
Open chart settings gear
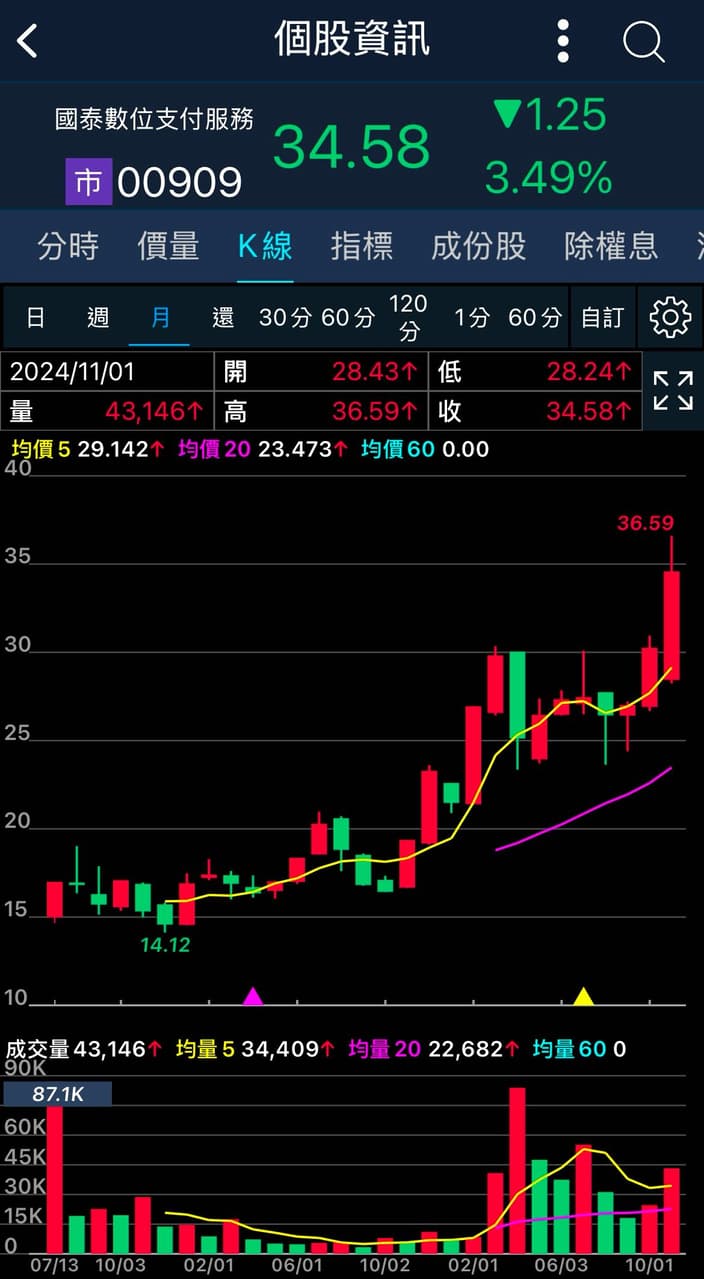coord(670,318)
